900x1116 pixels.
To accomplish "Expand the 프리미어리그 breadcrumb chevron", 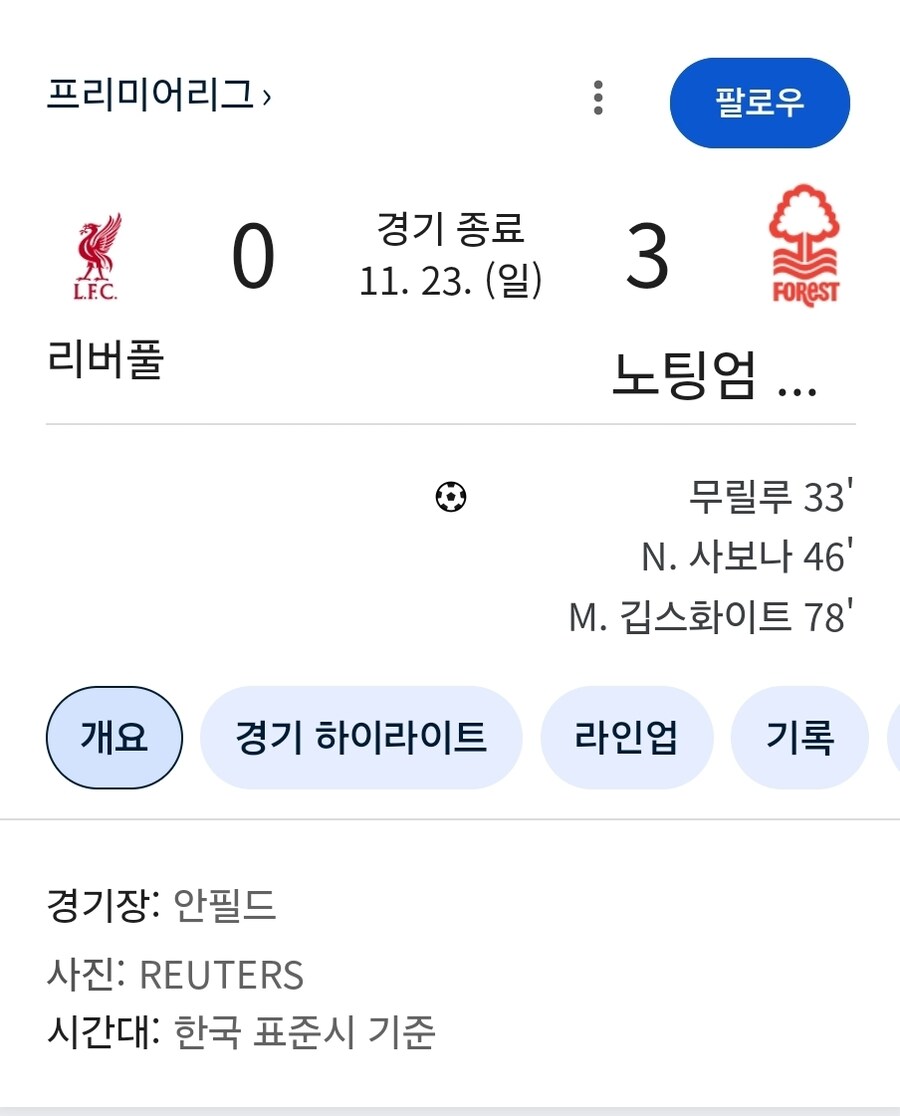I will click(x=265, y=95).
